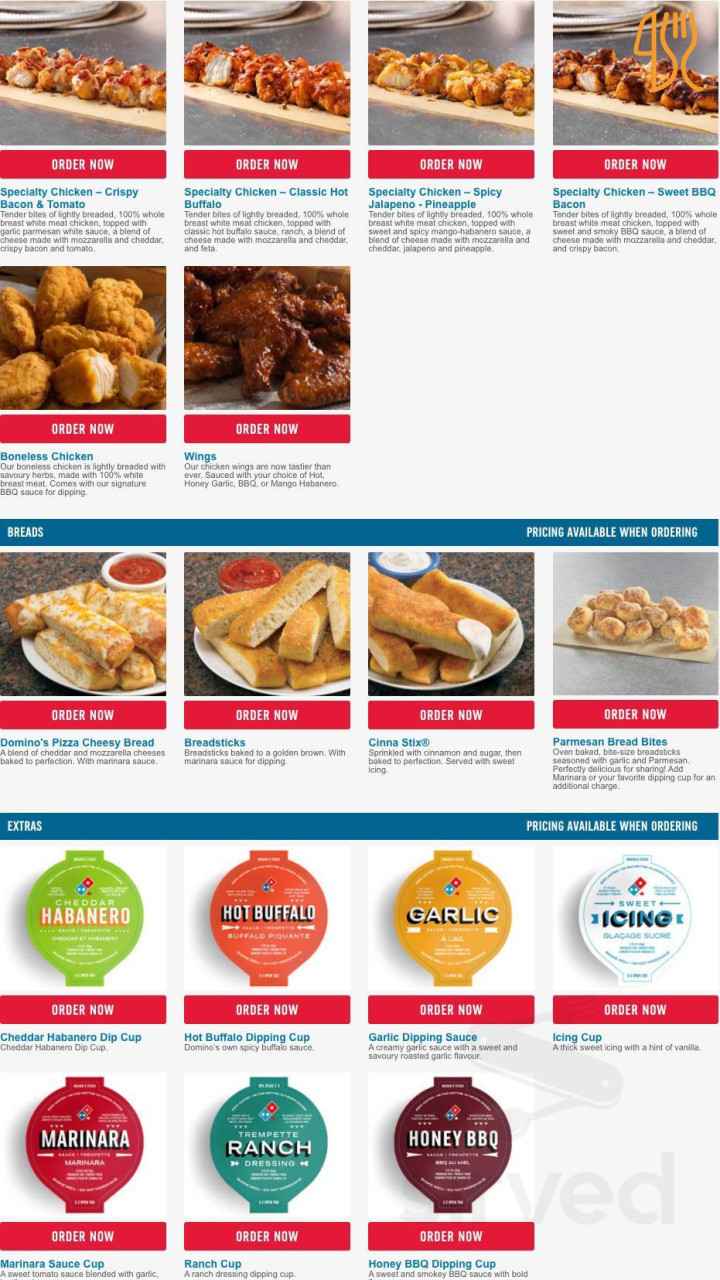Order the Honey BBQ Dipping Cup

click(x=451, y=1236)
